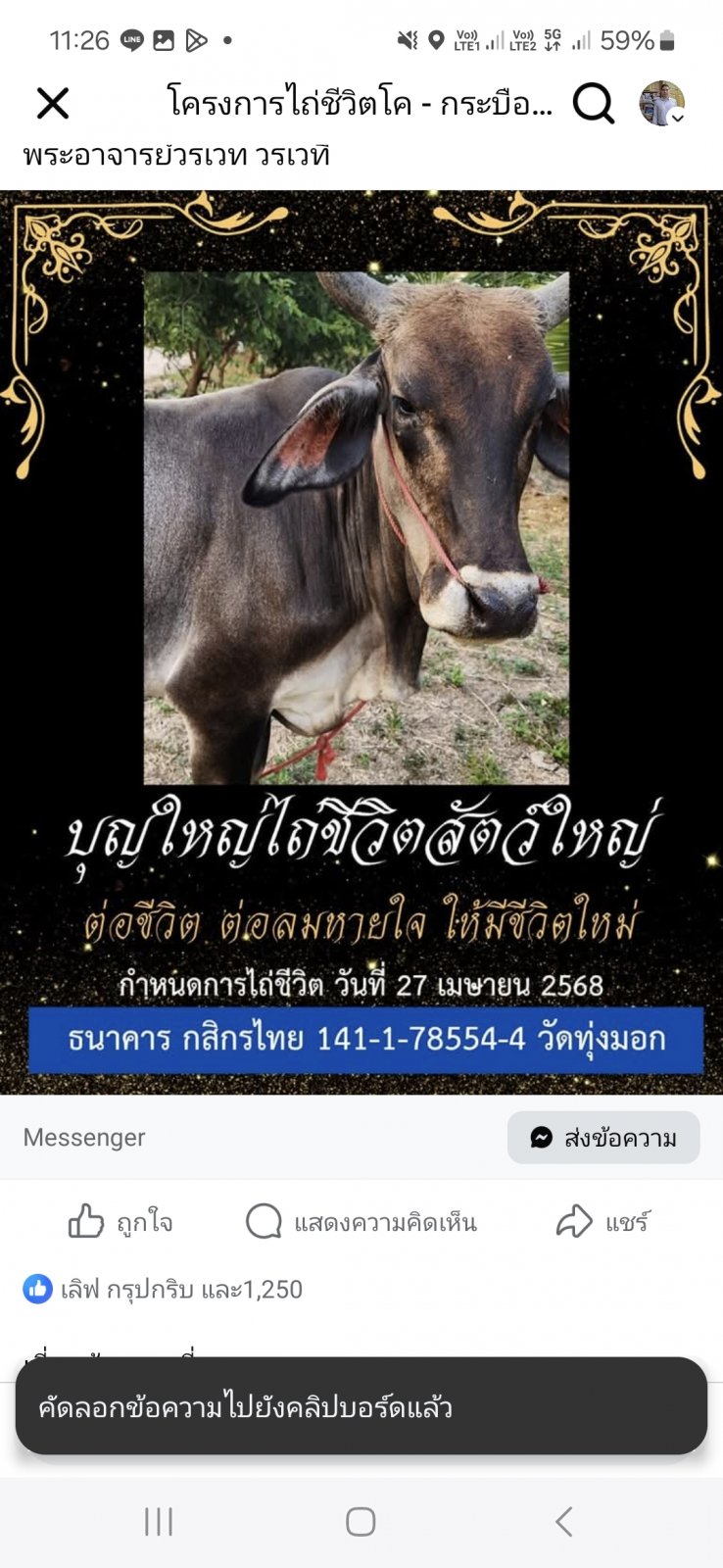The height and width of the screenshot is (1568, 723).
Task: Tap the ส่งข้อความ Messenger button
Action: (603, 1138)
